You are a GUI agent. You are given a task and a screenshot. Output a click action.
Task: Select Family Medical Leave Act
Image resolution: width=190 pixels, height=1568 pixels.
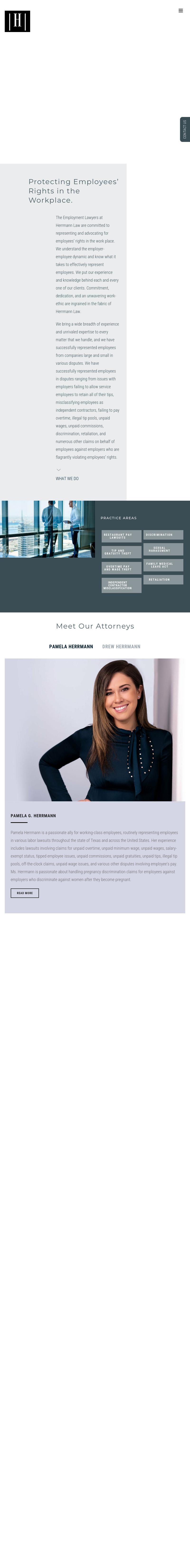[163, 565]
